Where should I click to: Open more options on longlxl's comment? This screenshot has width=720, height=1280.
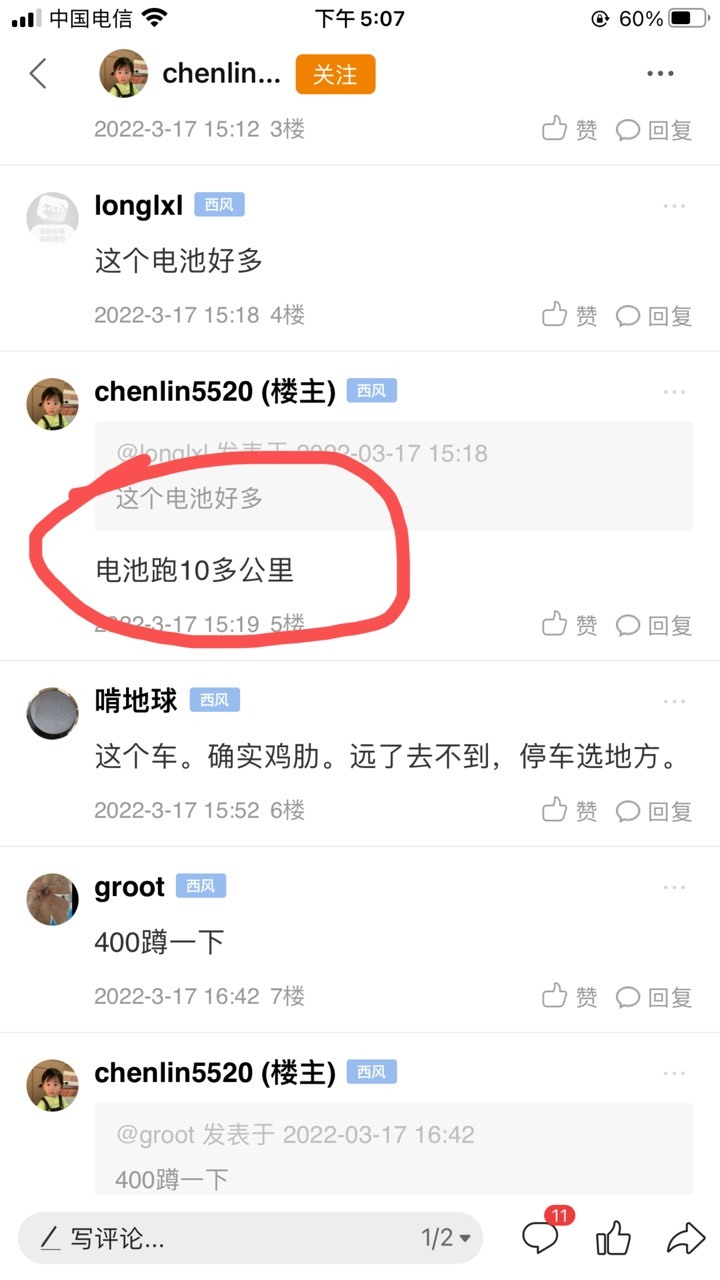point(674,206)
